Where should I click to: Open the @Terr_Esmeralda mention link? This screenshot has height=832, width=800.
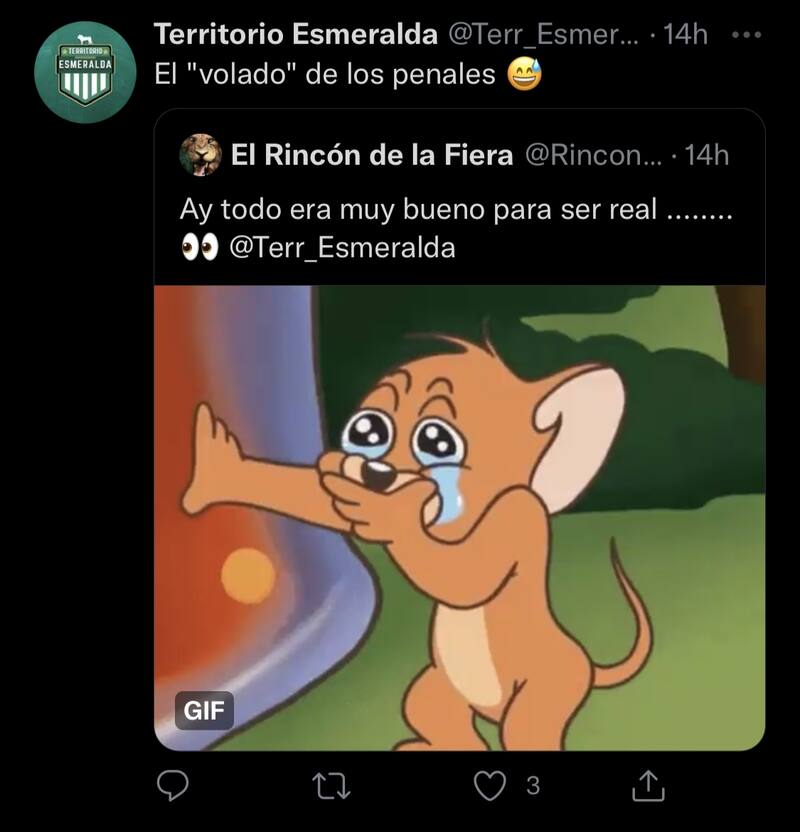coord(343,247)
